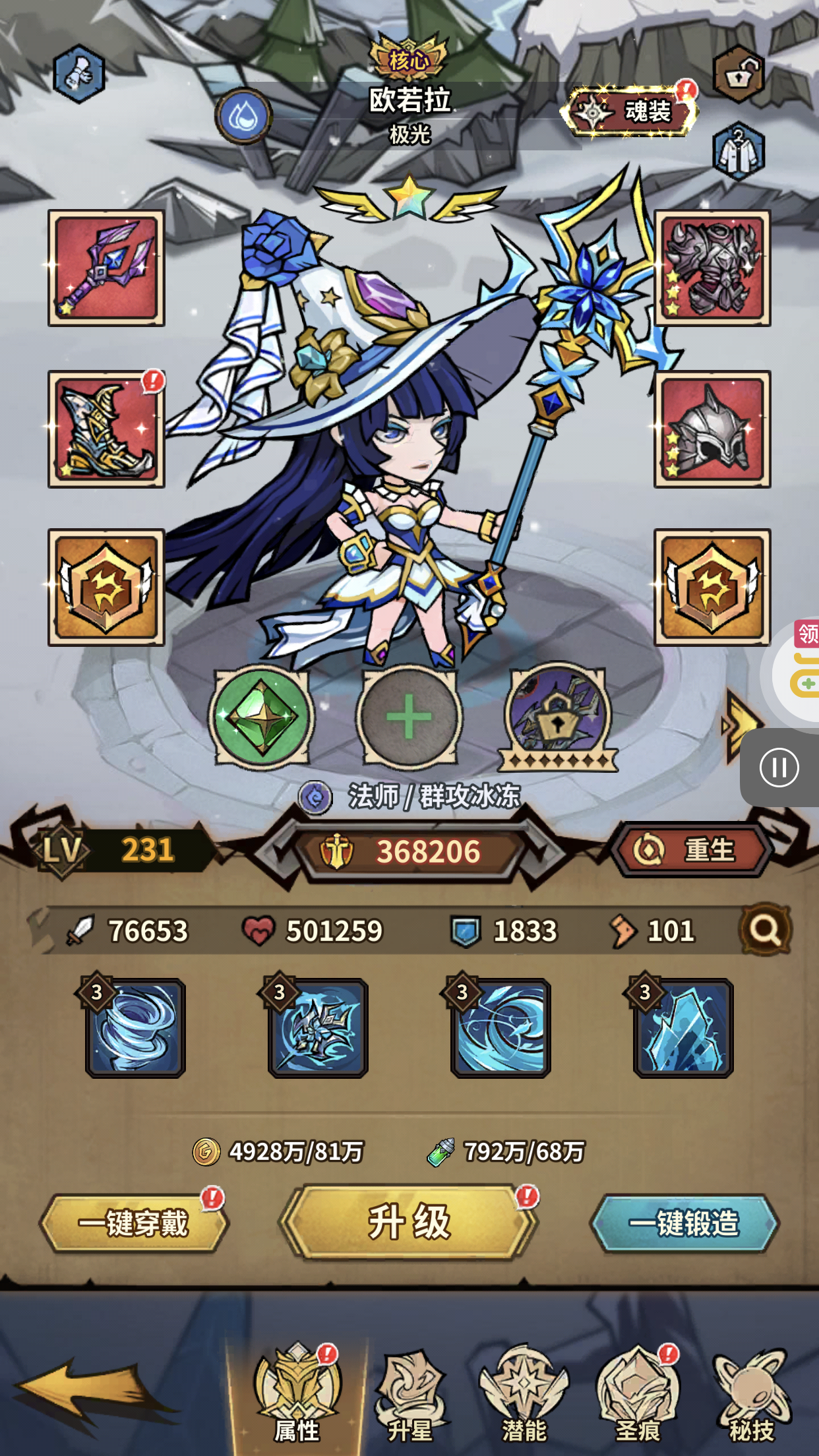The image size is (819, 1456).
Task: Tap the 升级 level-up button
Action: pos(409,1222)
